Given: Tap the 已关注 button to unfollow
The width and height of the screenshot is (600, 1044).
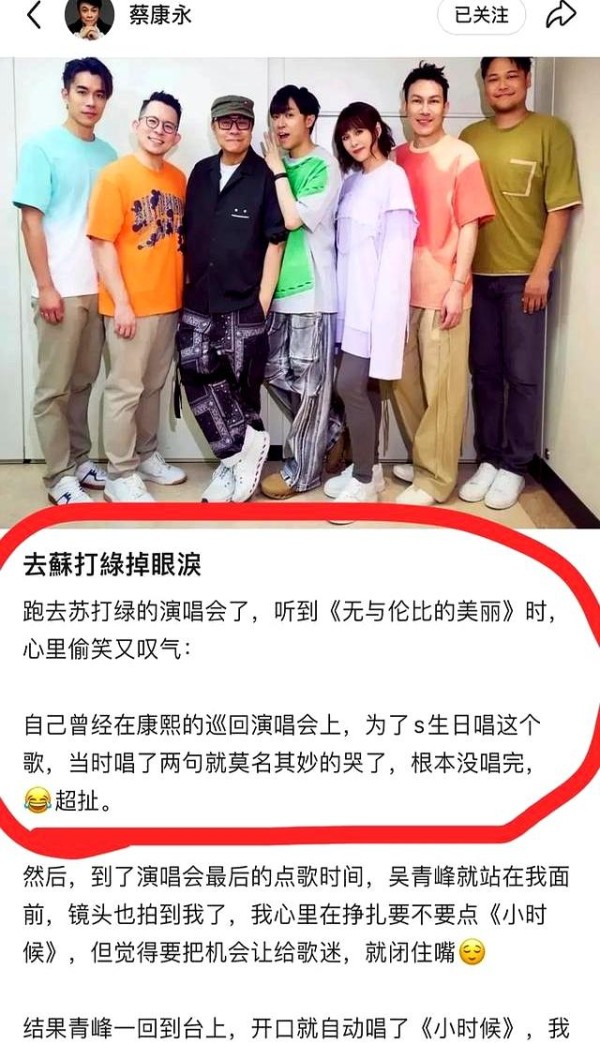Looking at the screenshot, I should pyautogui.click(x=480, y=16).
